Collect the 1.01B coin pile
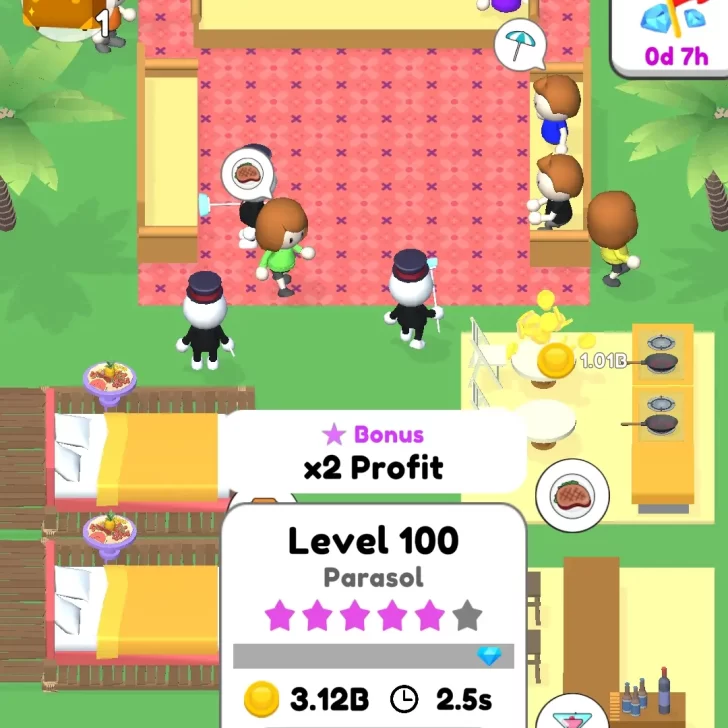Screen dimensions: 728x728 (x=556, y=359)
